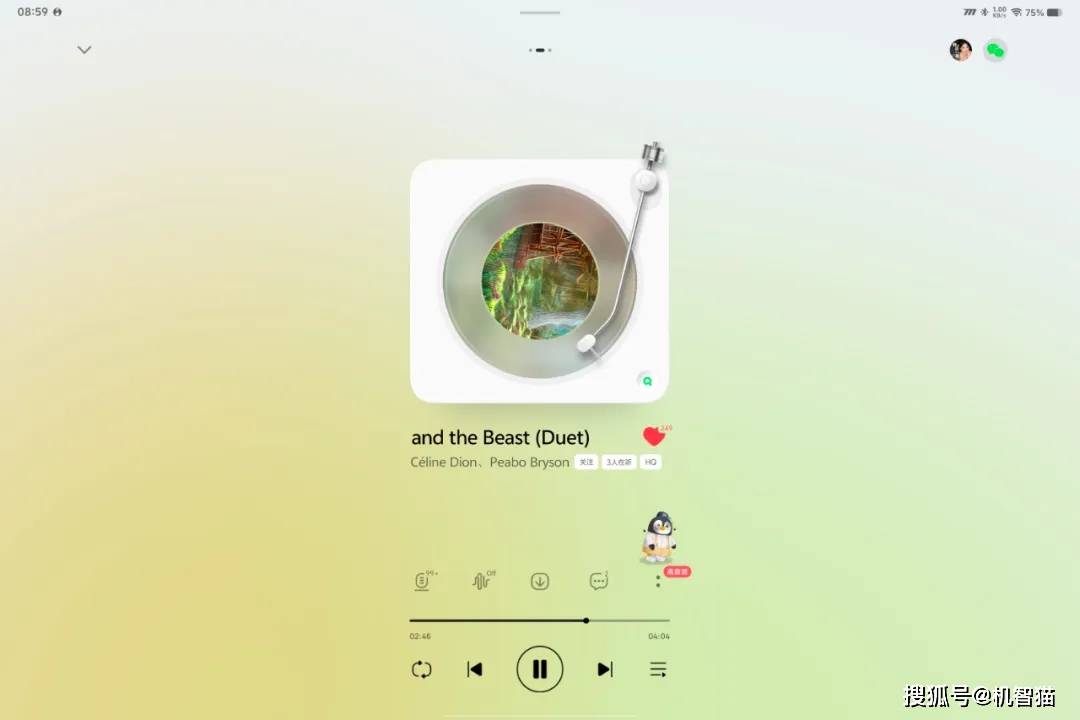
Task: Open the play queue list
Action: tap(658, 669)
